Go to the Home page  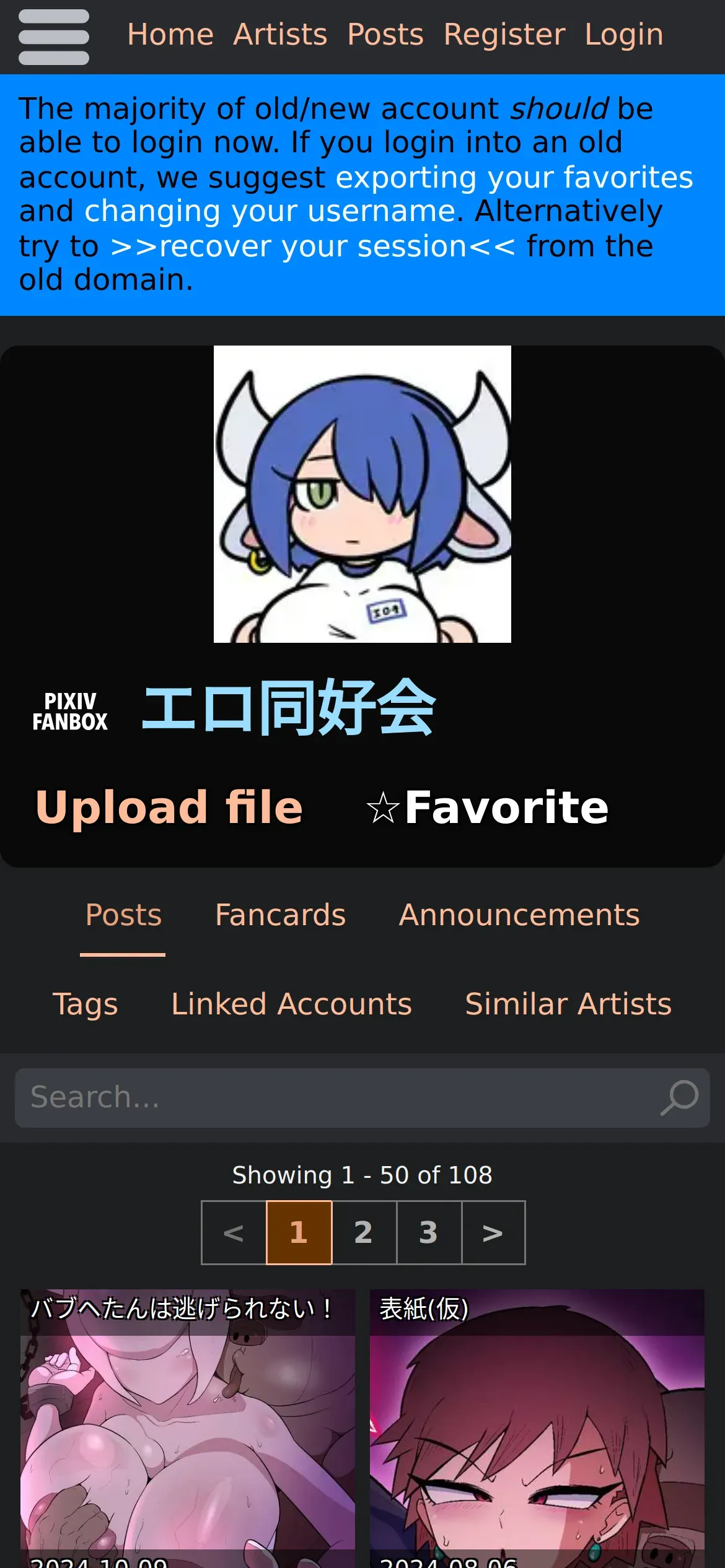(x=170, y=35)
